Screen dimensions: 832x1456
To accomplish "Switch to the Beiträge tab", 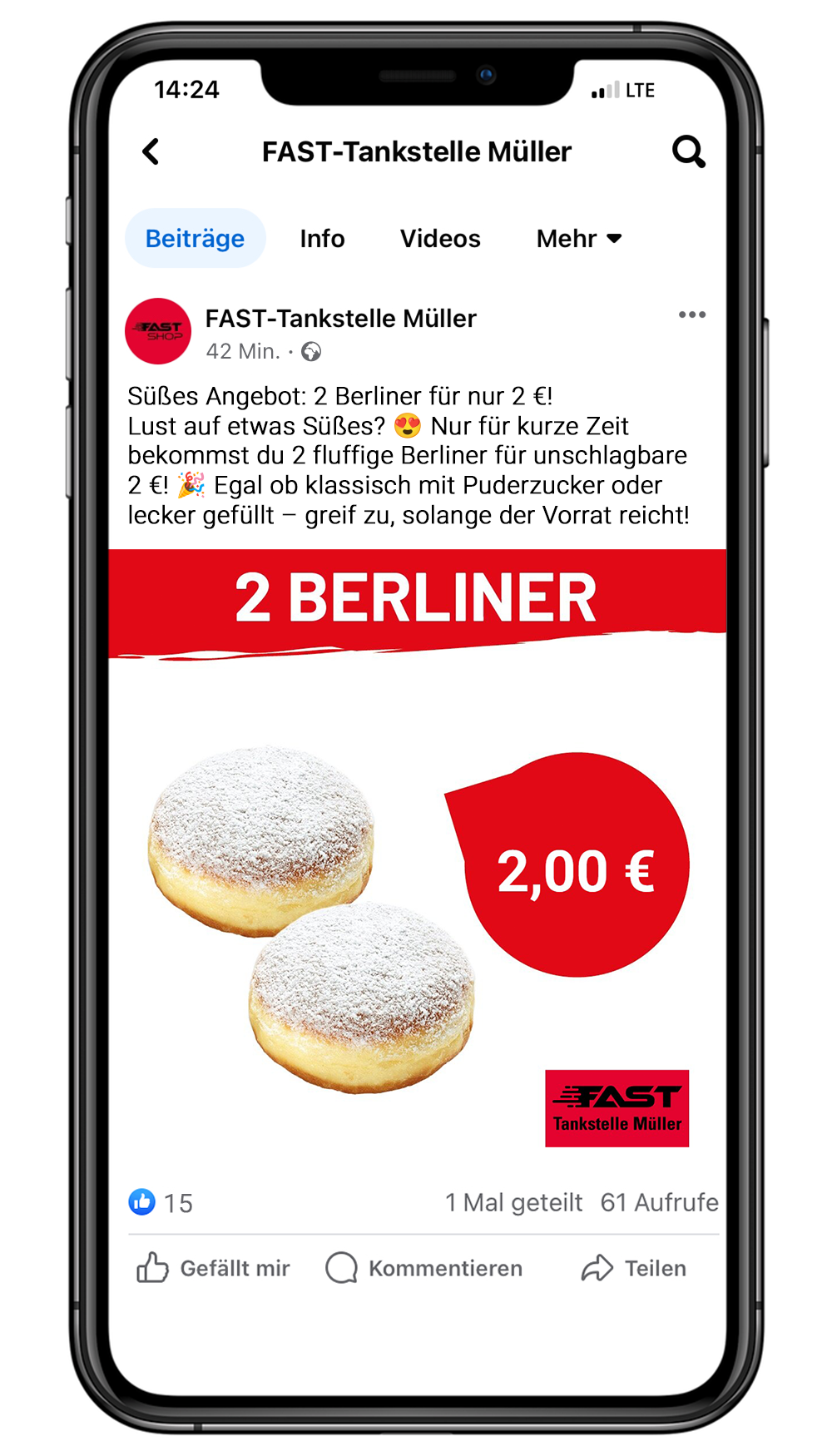I will (195, 239).
